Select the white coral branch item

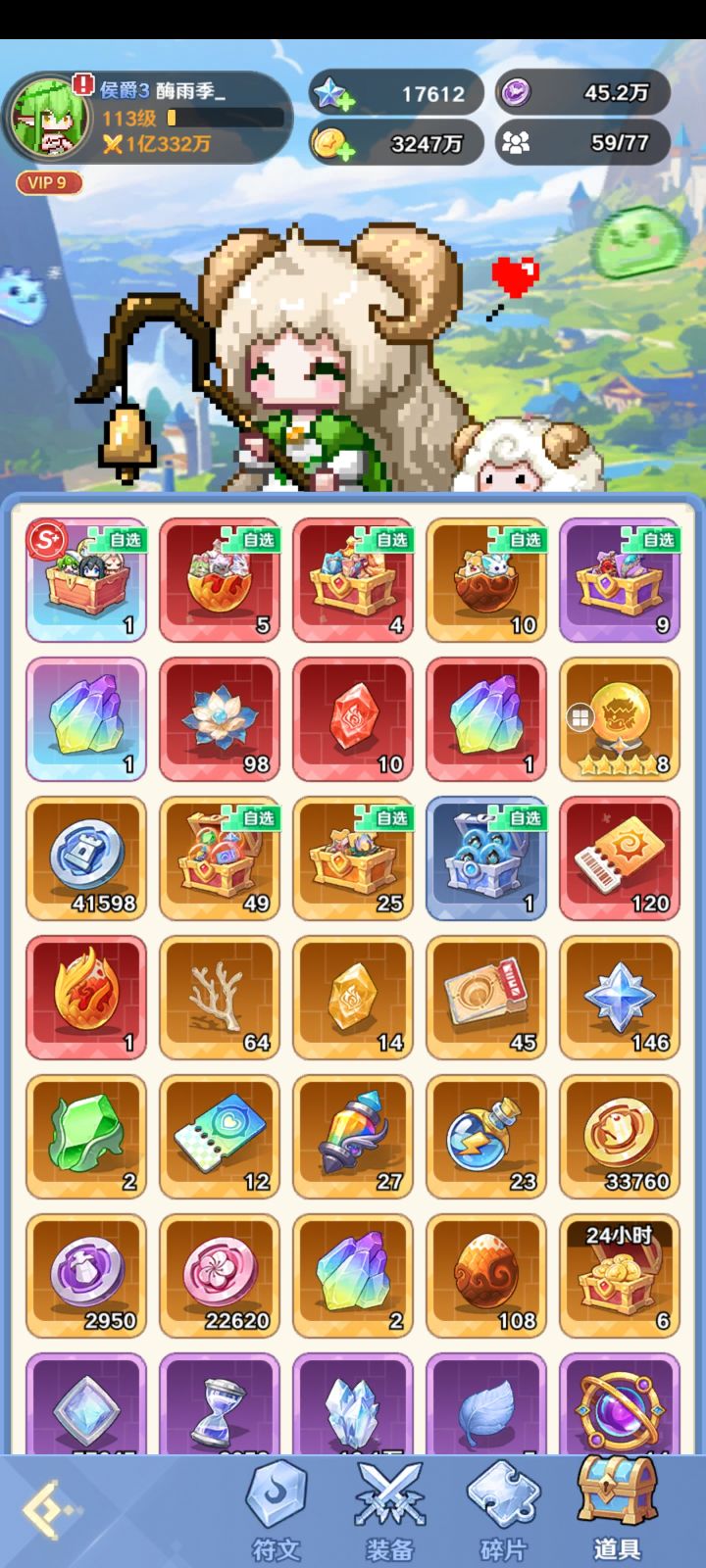220,998
